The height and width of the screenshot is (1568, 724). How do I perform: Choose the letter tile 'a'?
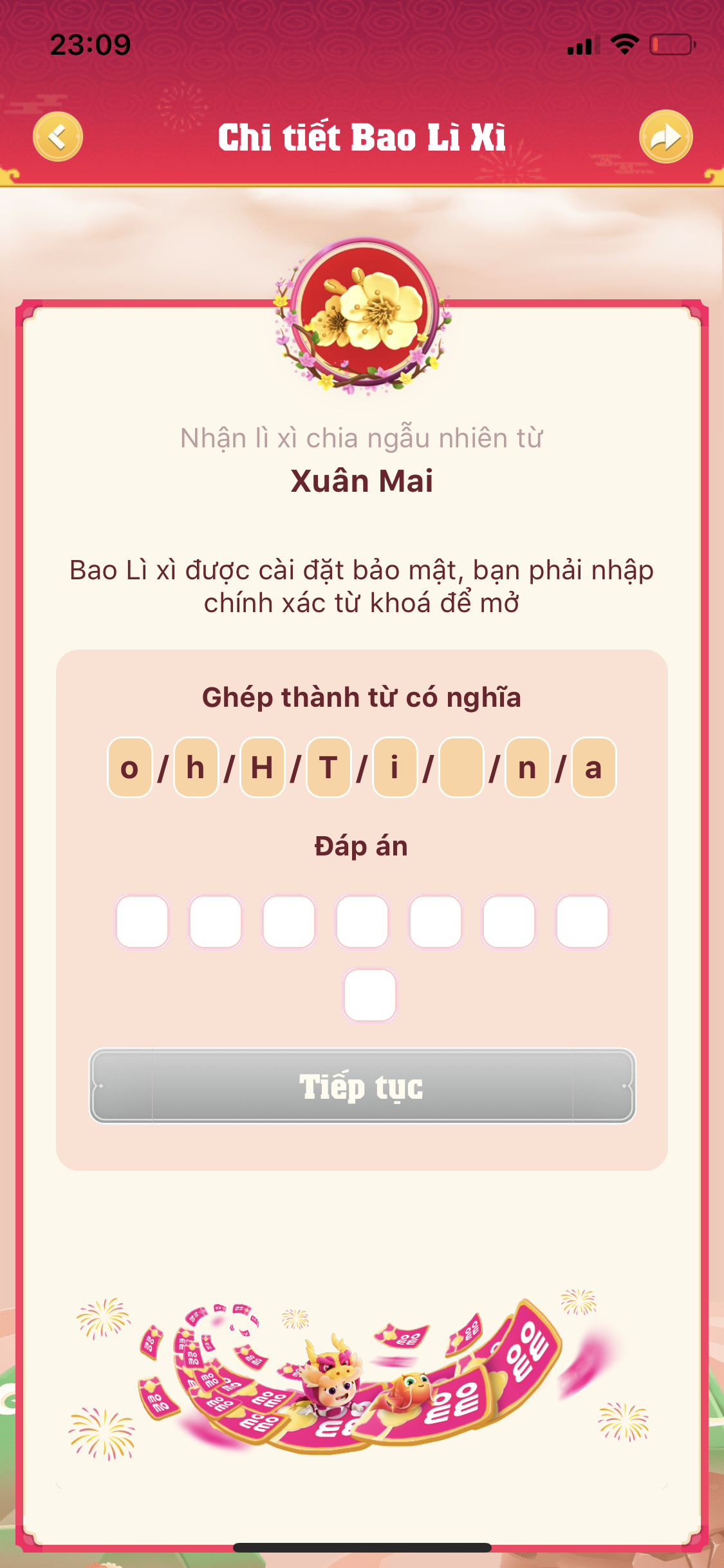coord(593,767)
